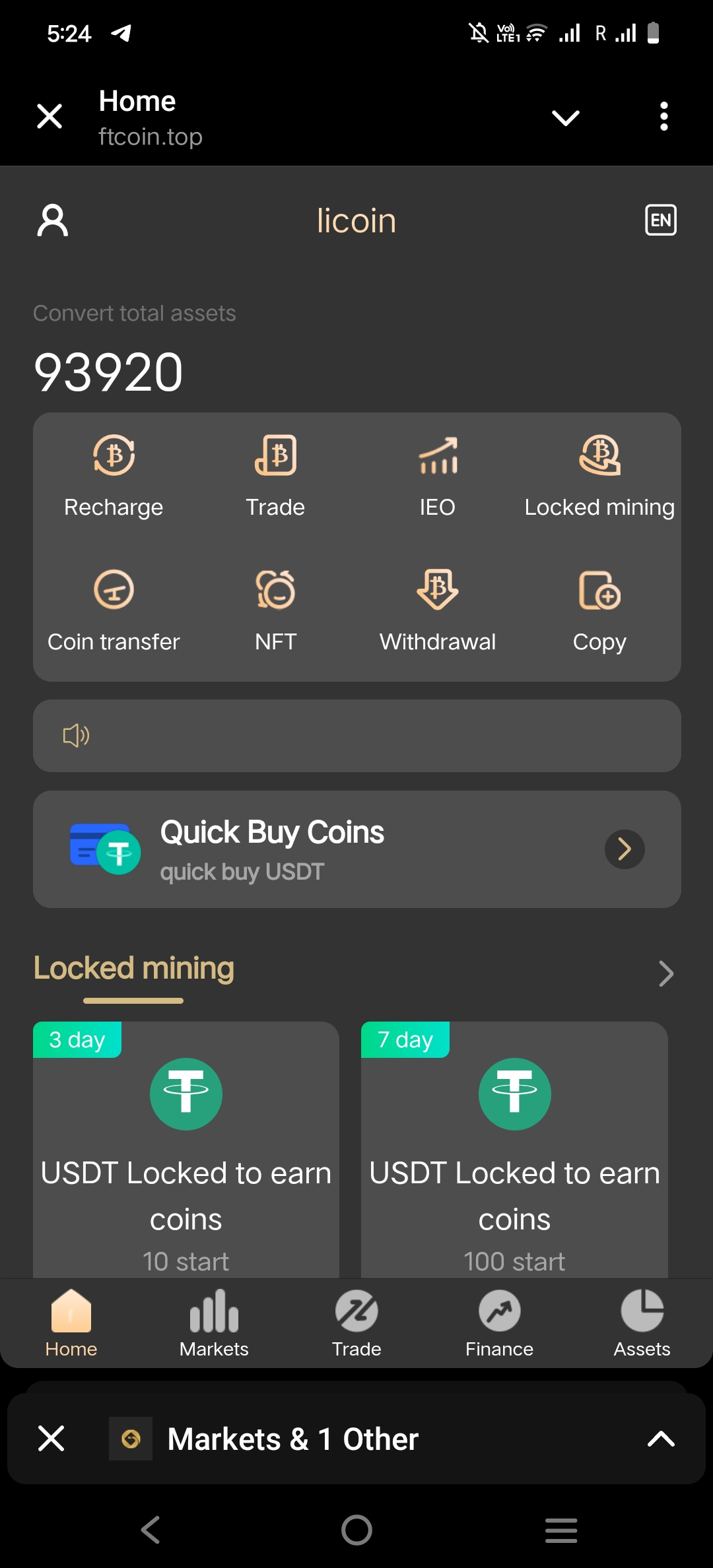
Task: Expand Locked mining section arrow
Action: pos(665,973)
